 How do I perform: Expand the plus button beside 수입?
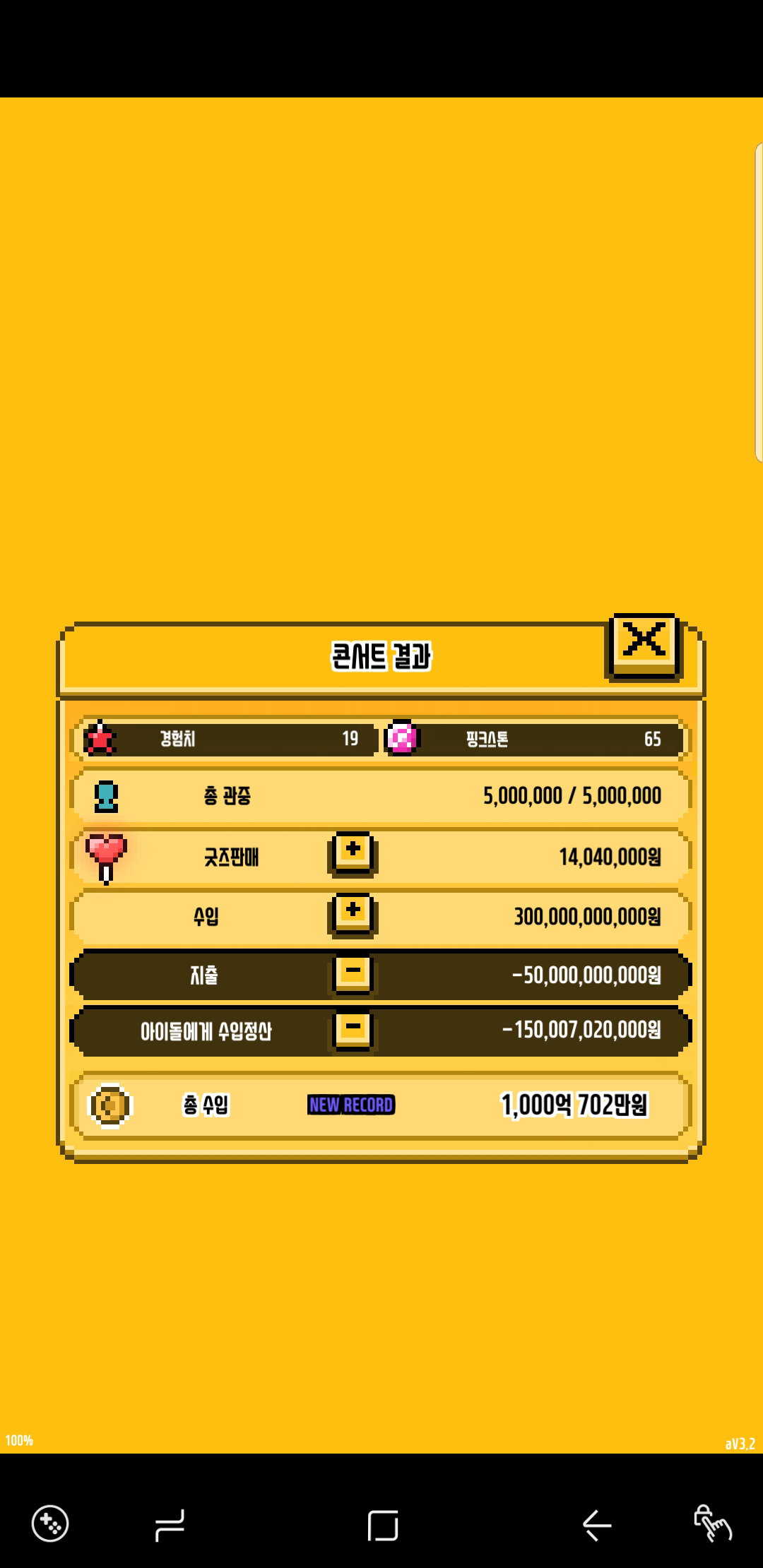pos(353,915)
